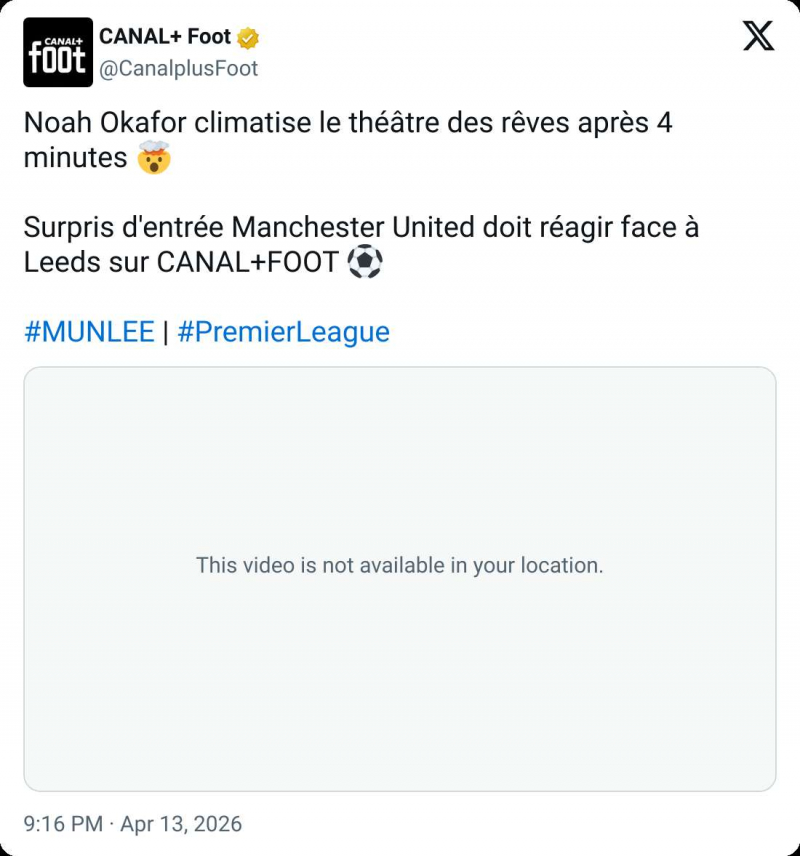Viewport: 800px width, 856px height.
Task: Open the unavailable video card
Action: coord(400,578)
